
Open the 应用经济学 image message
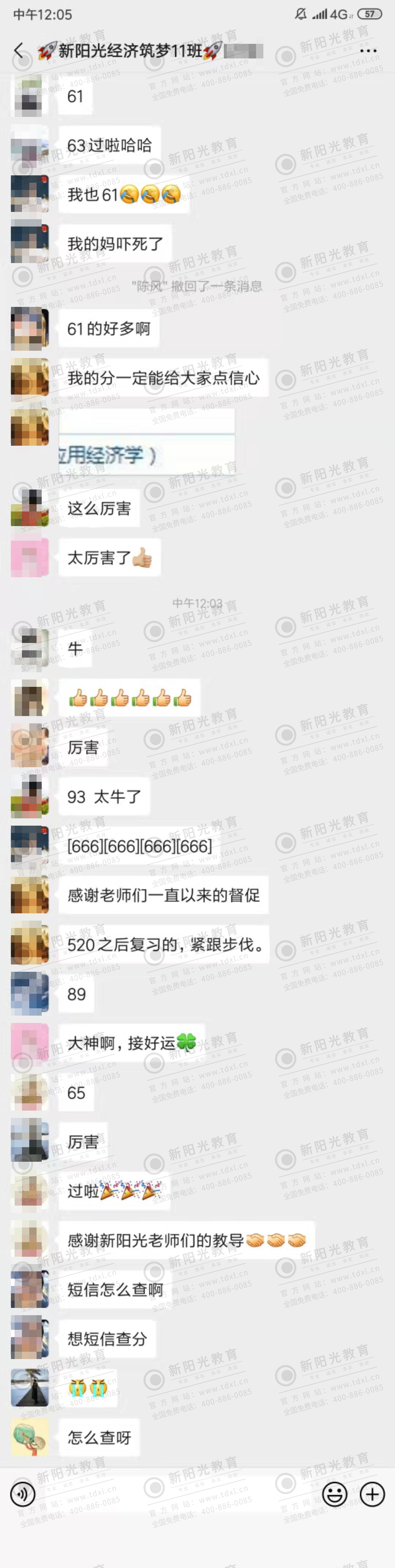(x=147, y=441)
